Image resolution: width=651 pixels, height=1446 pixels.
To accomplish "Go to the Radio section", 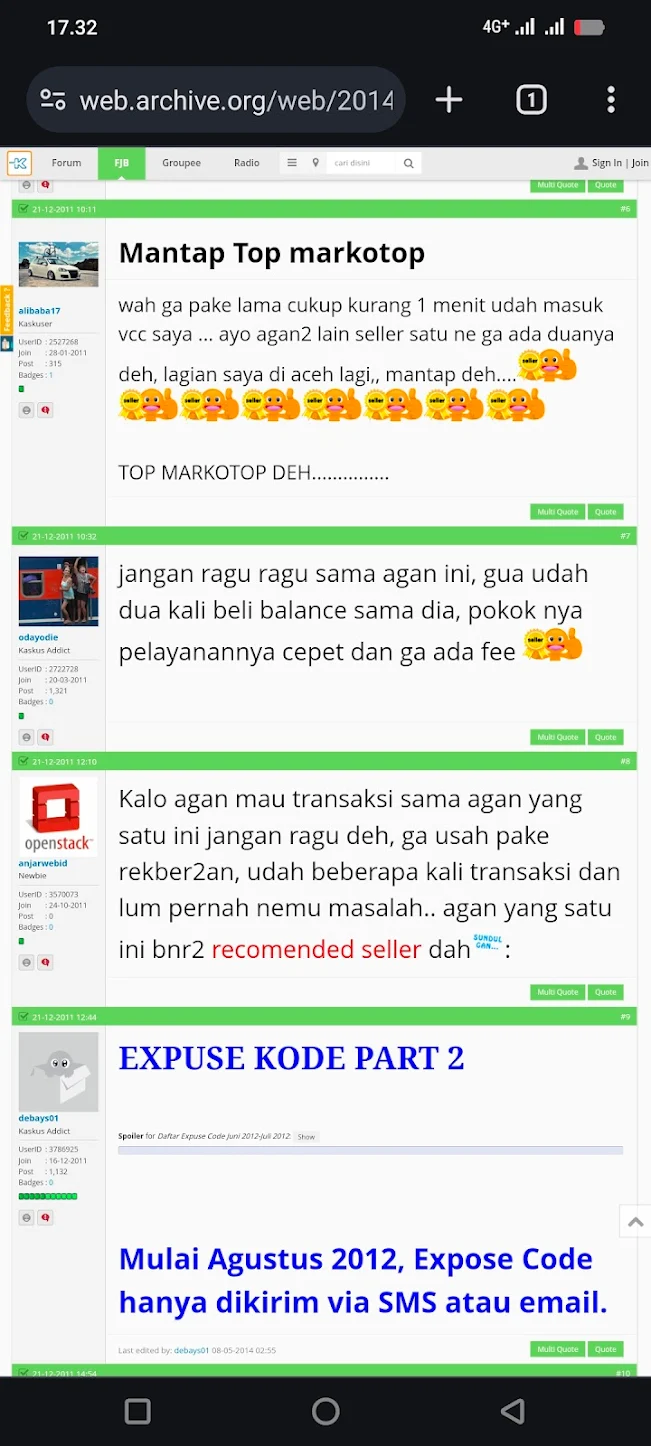I will tap(247, 163).
